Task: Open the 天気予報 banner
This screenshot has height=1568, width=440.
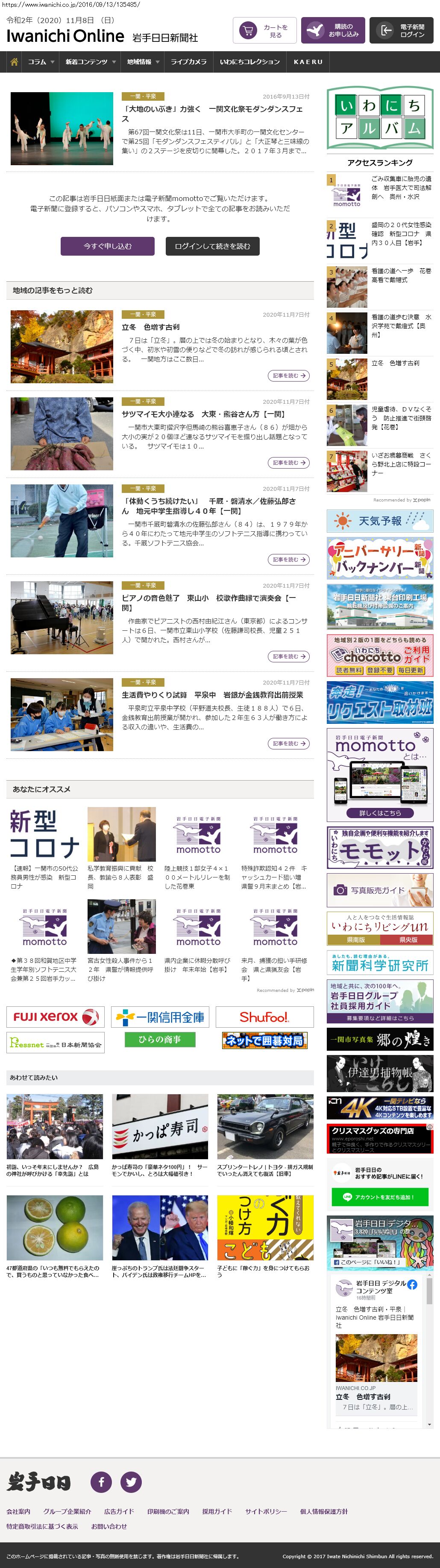Action: pyautogui.click(x=380, y=521)
